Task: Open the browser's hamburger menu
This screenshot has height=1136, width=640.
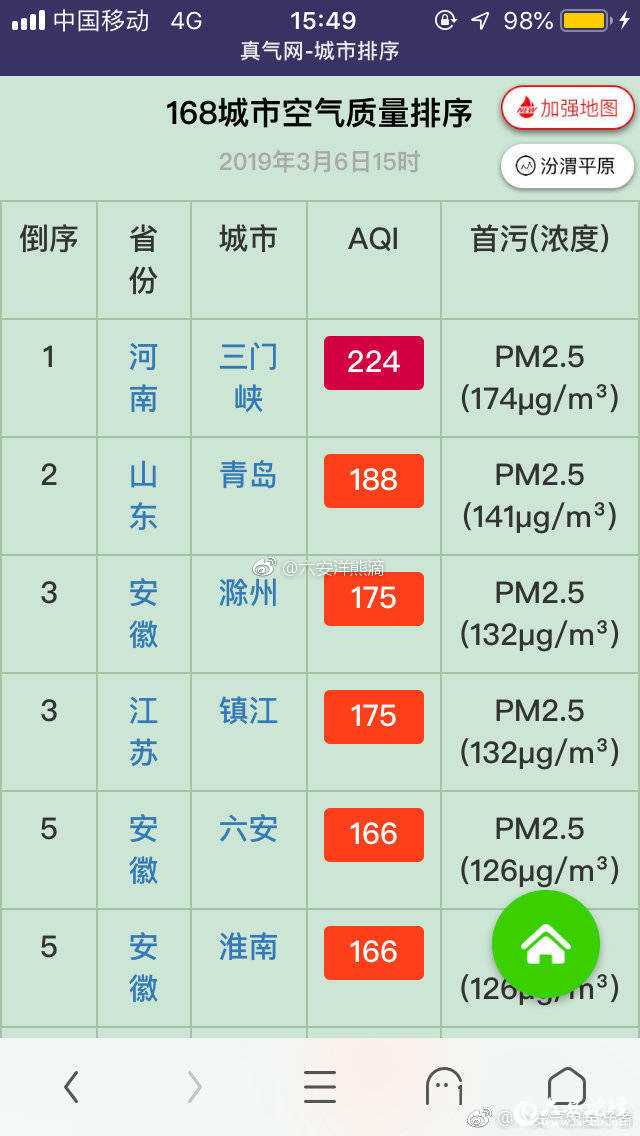Action: tap(319, 1086)
